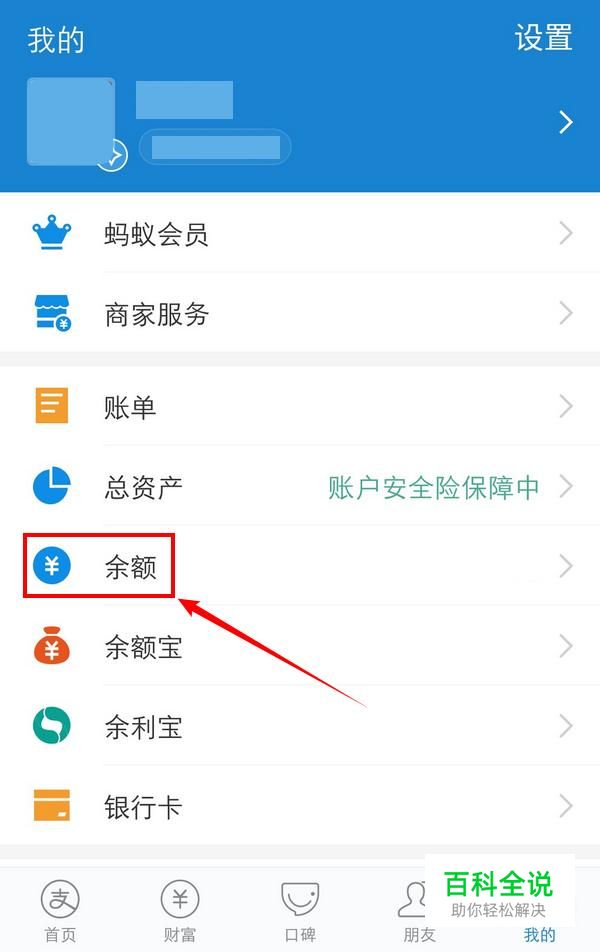
Task: Open 总资产 row
Action: click(x=300, y=487)
